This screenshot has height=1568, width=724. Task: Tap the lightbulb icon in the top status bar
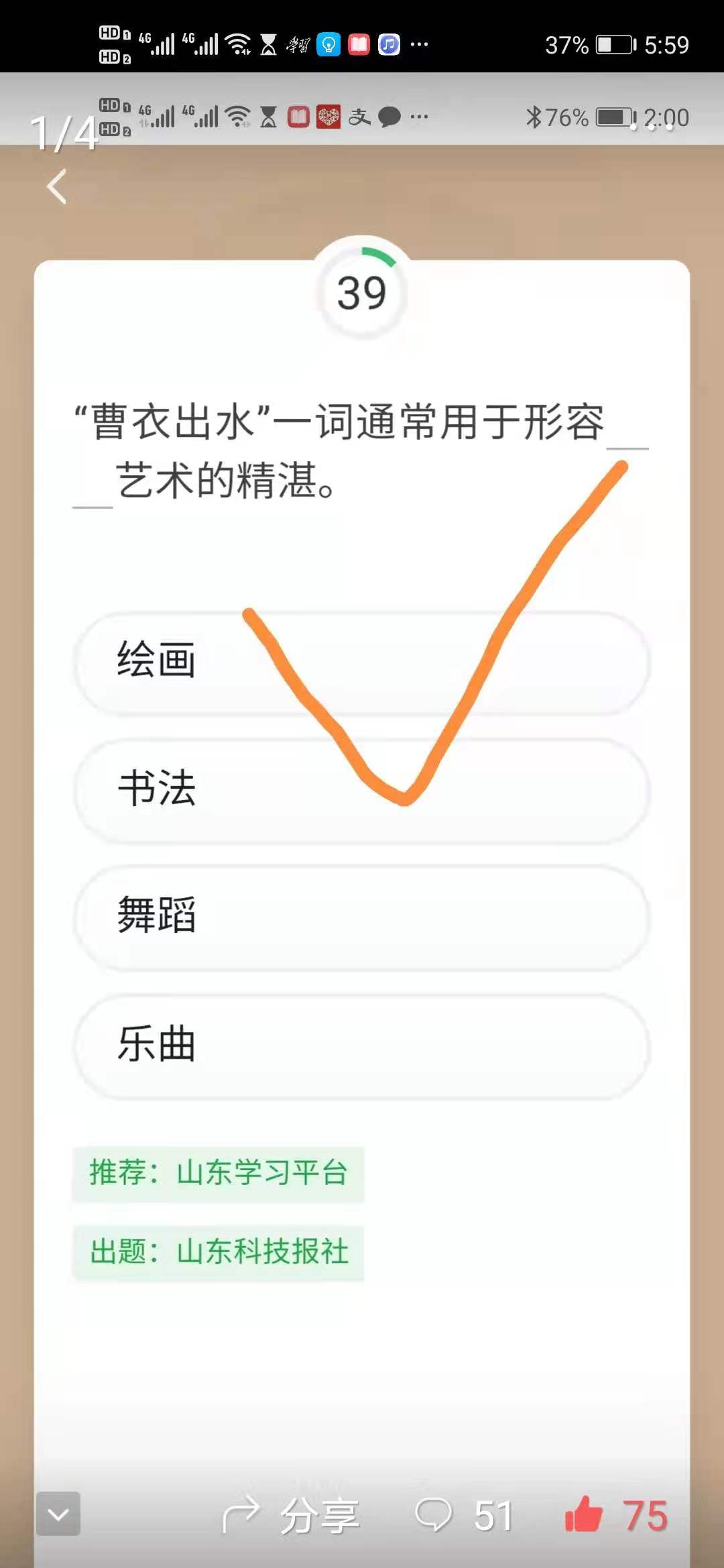[x=328, y=44]
